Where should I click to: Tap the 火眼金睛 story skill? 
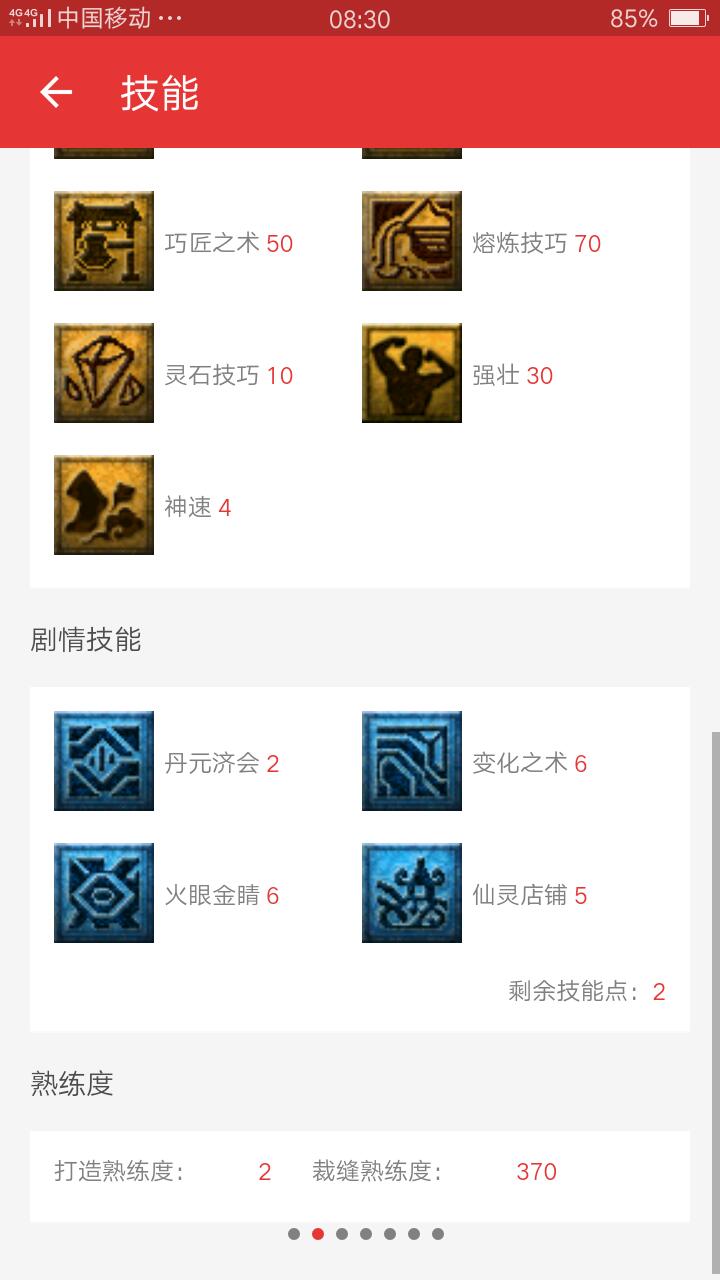point(104,893)
